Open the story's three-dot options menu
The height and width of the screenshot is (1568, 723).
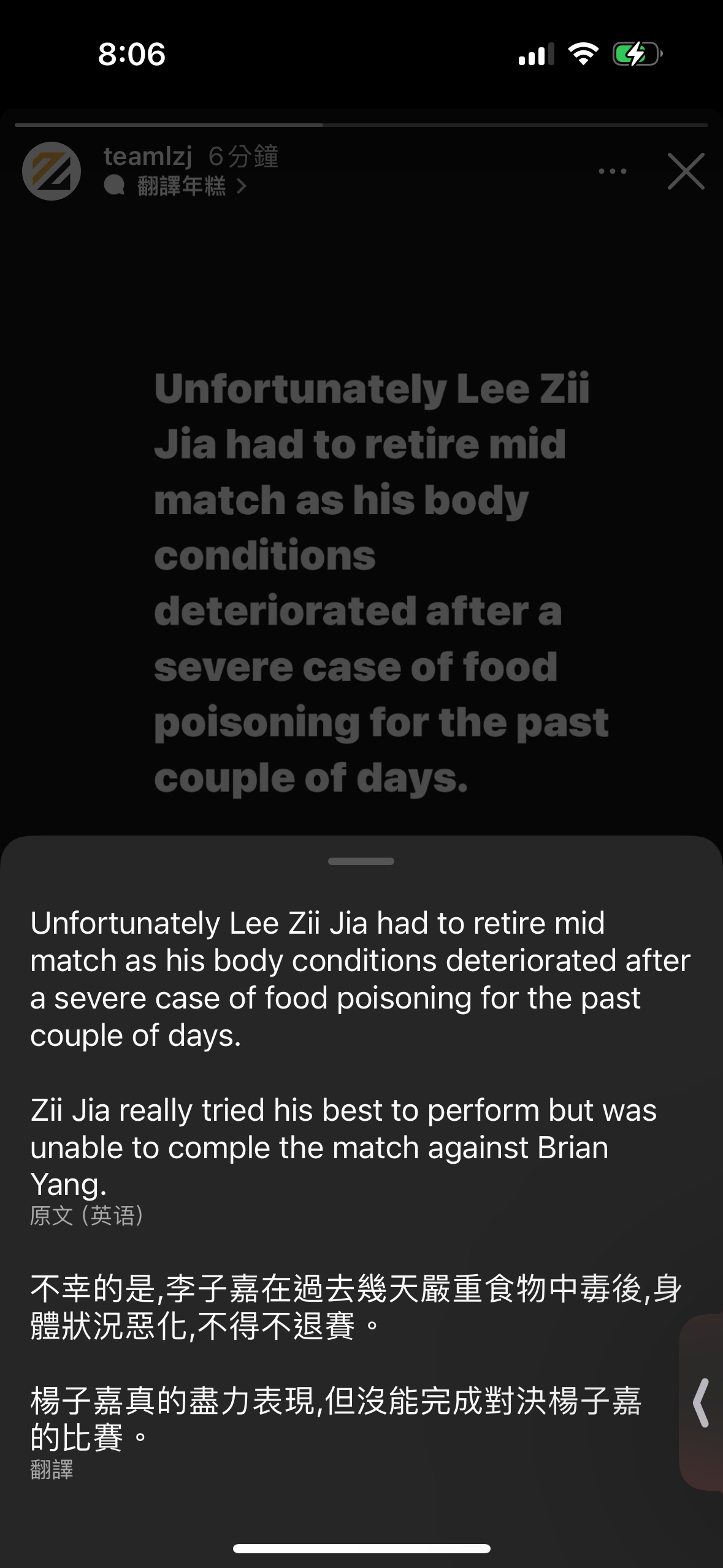pos(612,171)
